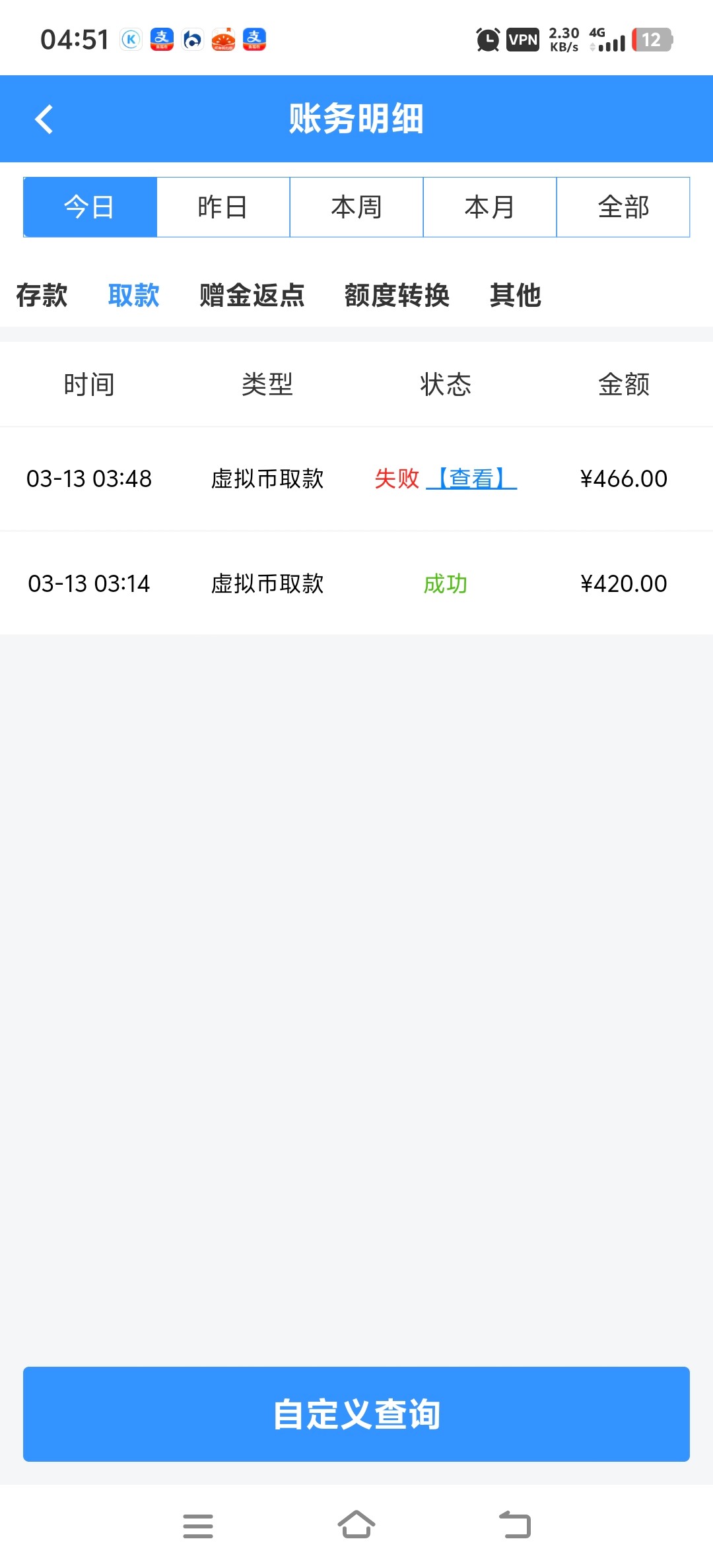This screenshot has height=1568, width=713.
Task: Select the 今日 date filter
Action: pos(90,207)
